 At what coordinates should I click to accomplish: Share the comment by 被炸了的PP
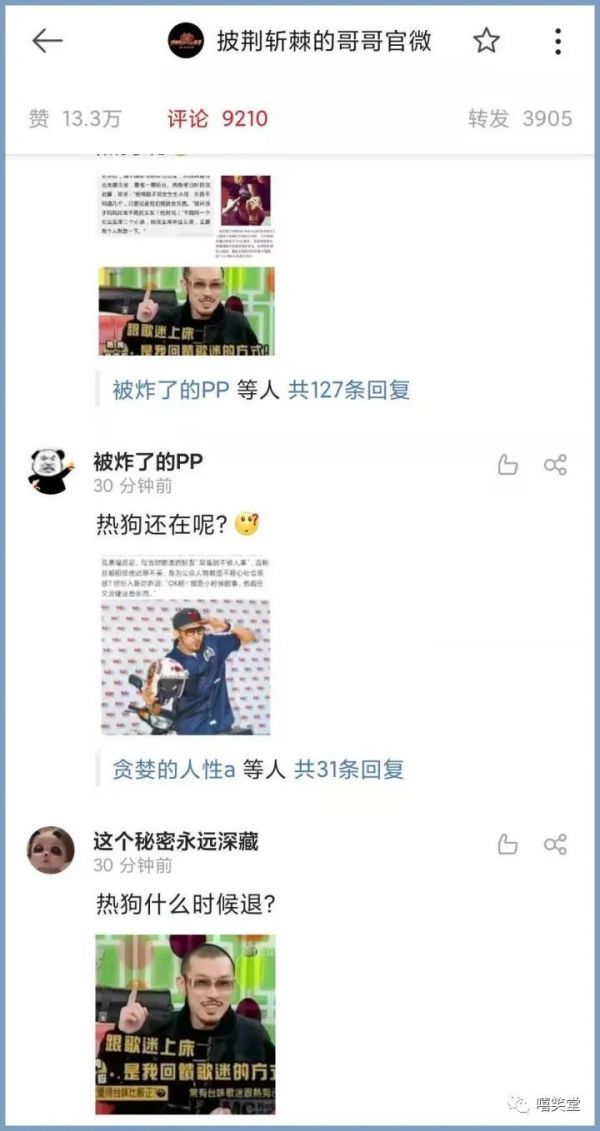click(x=555, y=465)
